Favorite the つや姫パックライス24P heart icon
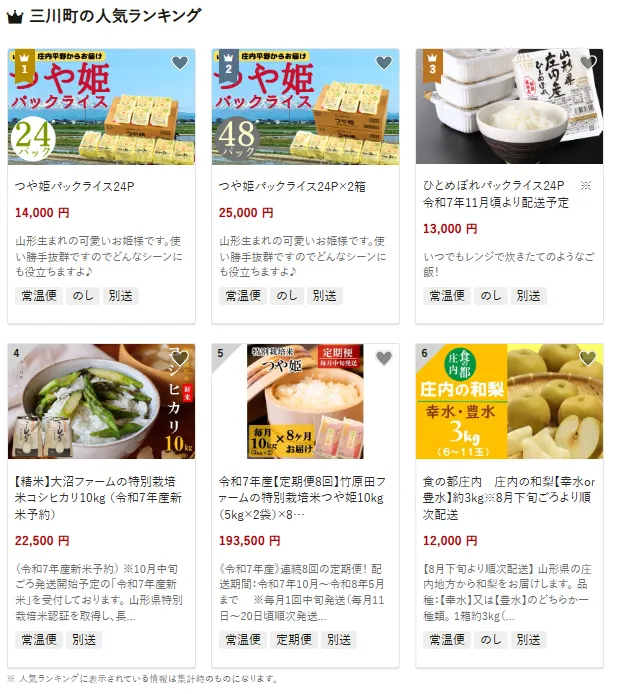This screenshot has width=628, height=694. pos(180,63)
